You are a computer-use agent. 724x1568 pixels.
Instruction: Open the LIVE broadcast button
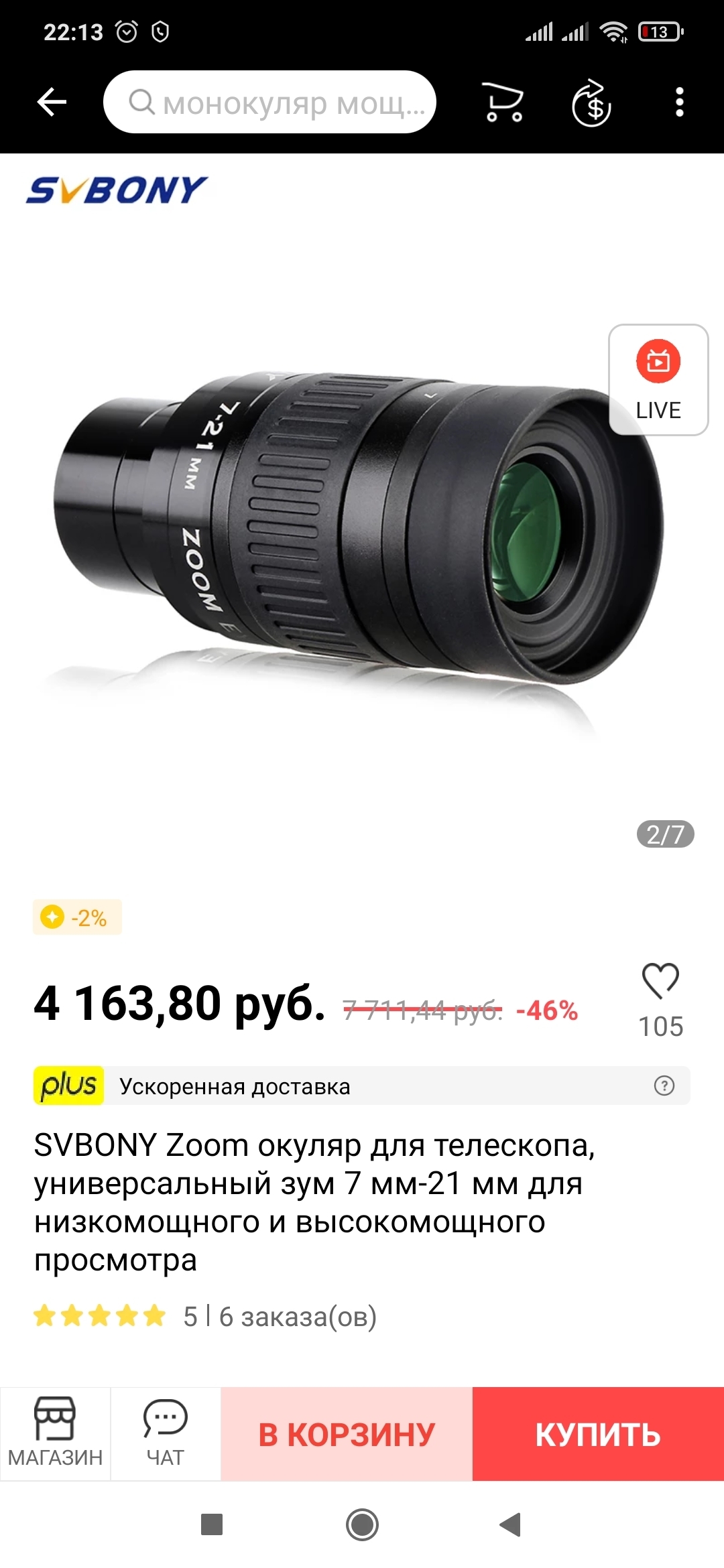click(x=658, y=380)
